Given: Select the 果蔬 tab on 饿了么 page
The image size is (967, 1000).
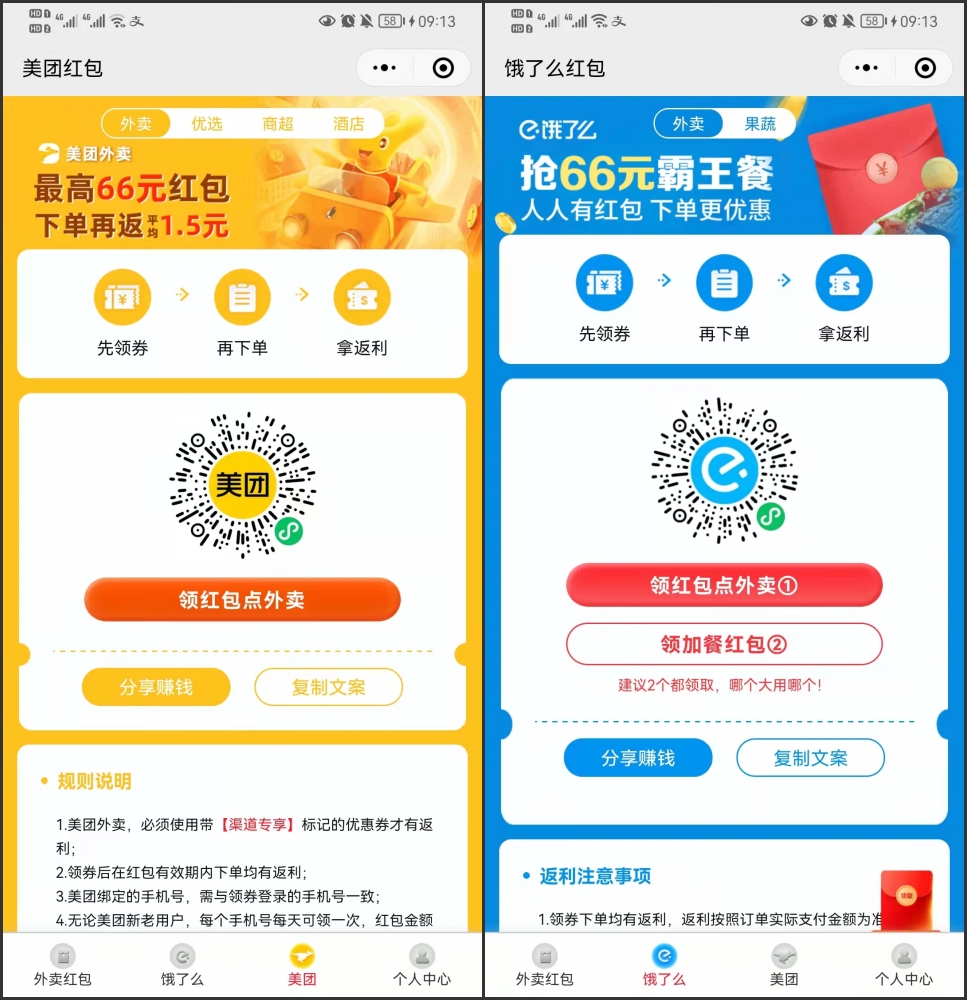Looking at the screenshot, I should click(x=760, y=124).
